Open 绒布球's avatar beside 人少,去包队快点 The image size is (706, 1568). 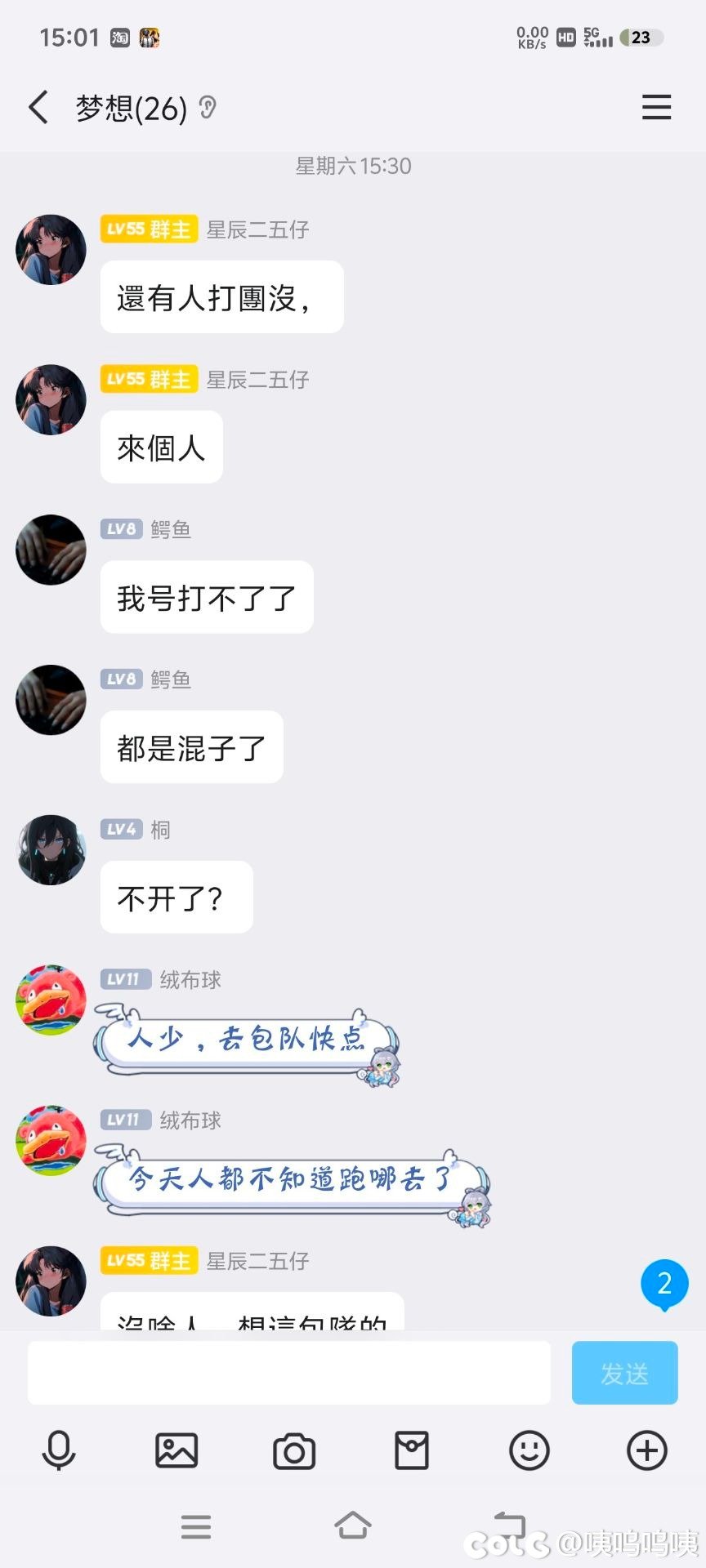[51, 1000]
